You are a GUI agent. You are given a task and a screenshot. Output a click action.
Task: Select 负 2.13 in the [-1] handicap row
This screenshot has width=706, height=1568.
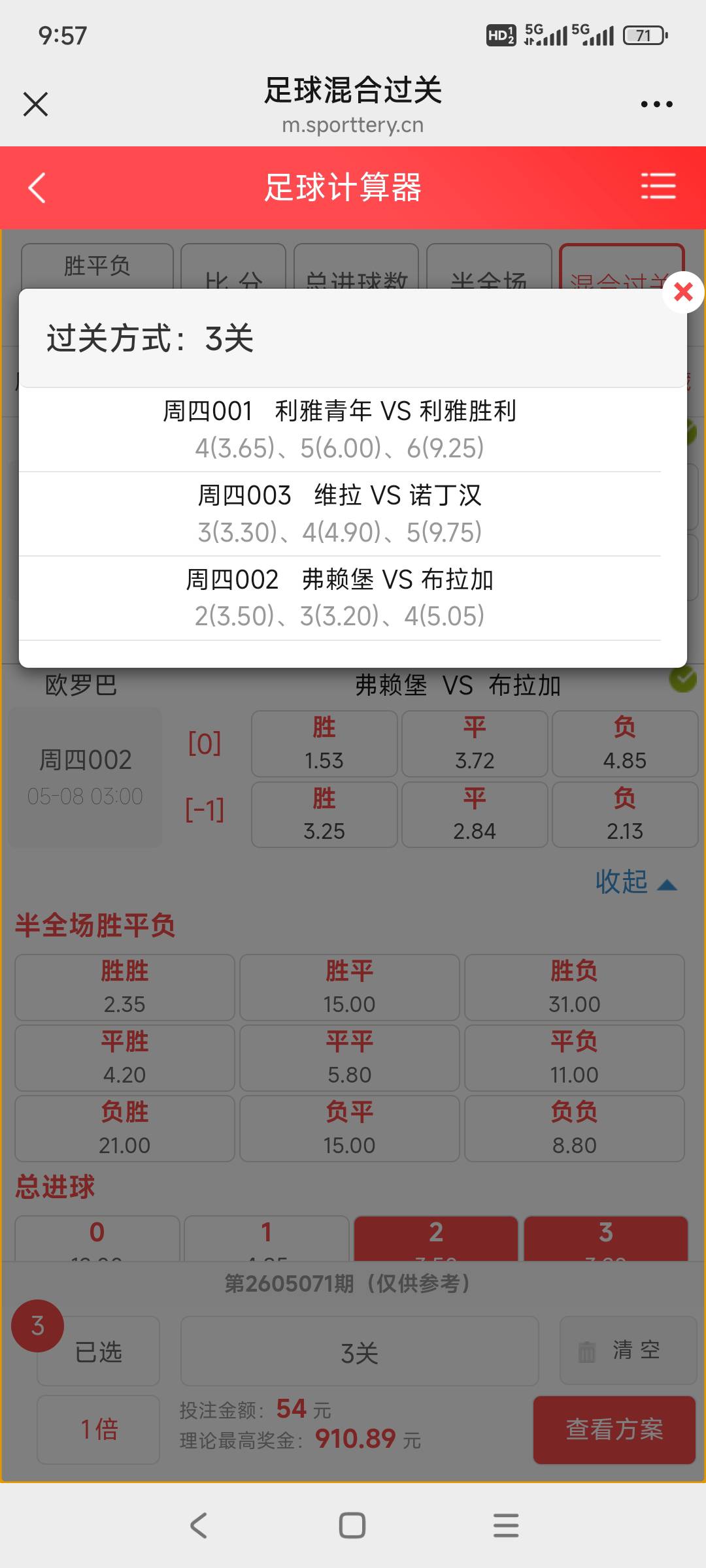[x=625, y=815]
